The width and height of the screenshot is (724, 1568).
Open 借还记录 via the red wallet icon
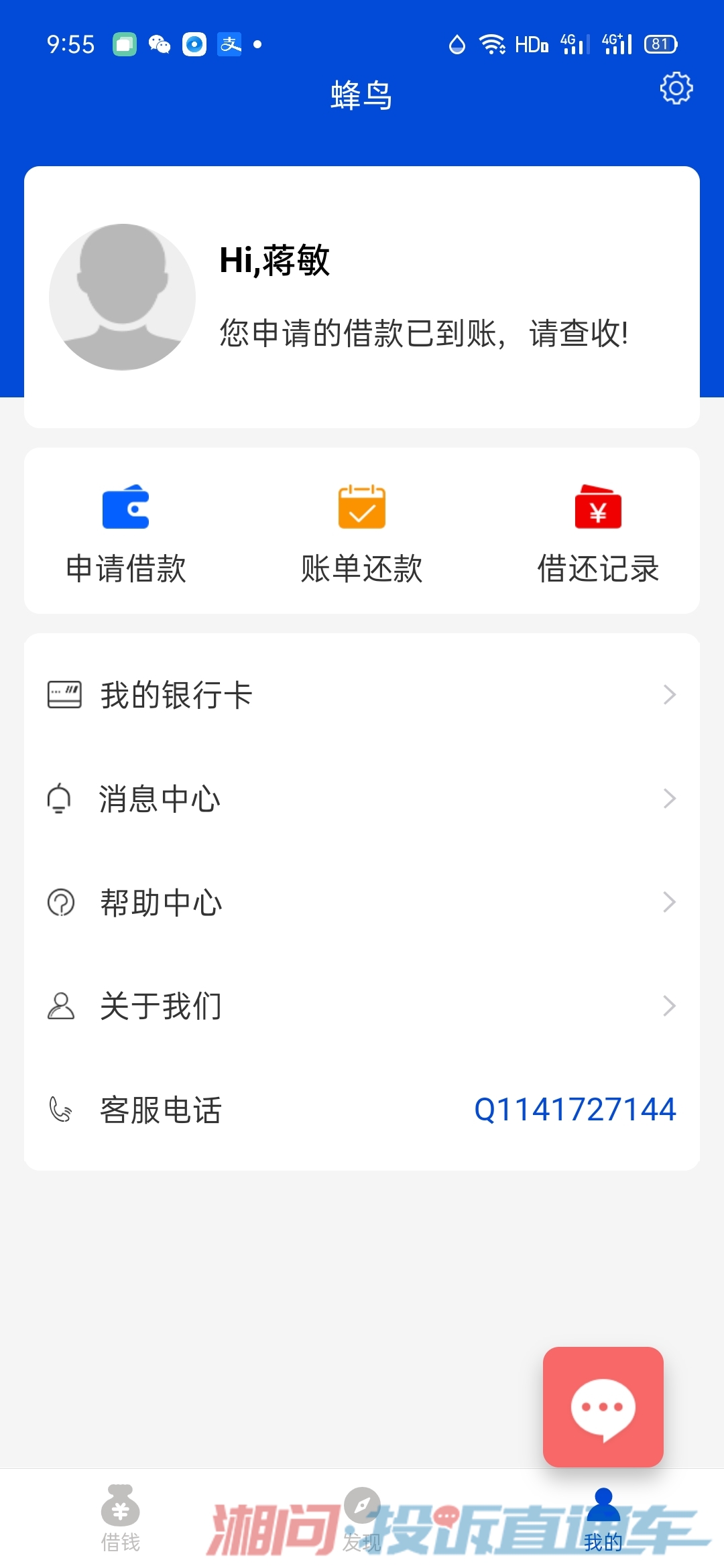point(599,508)
